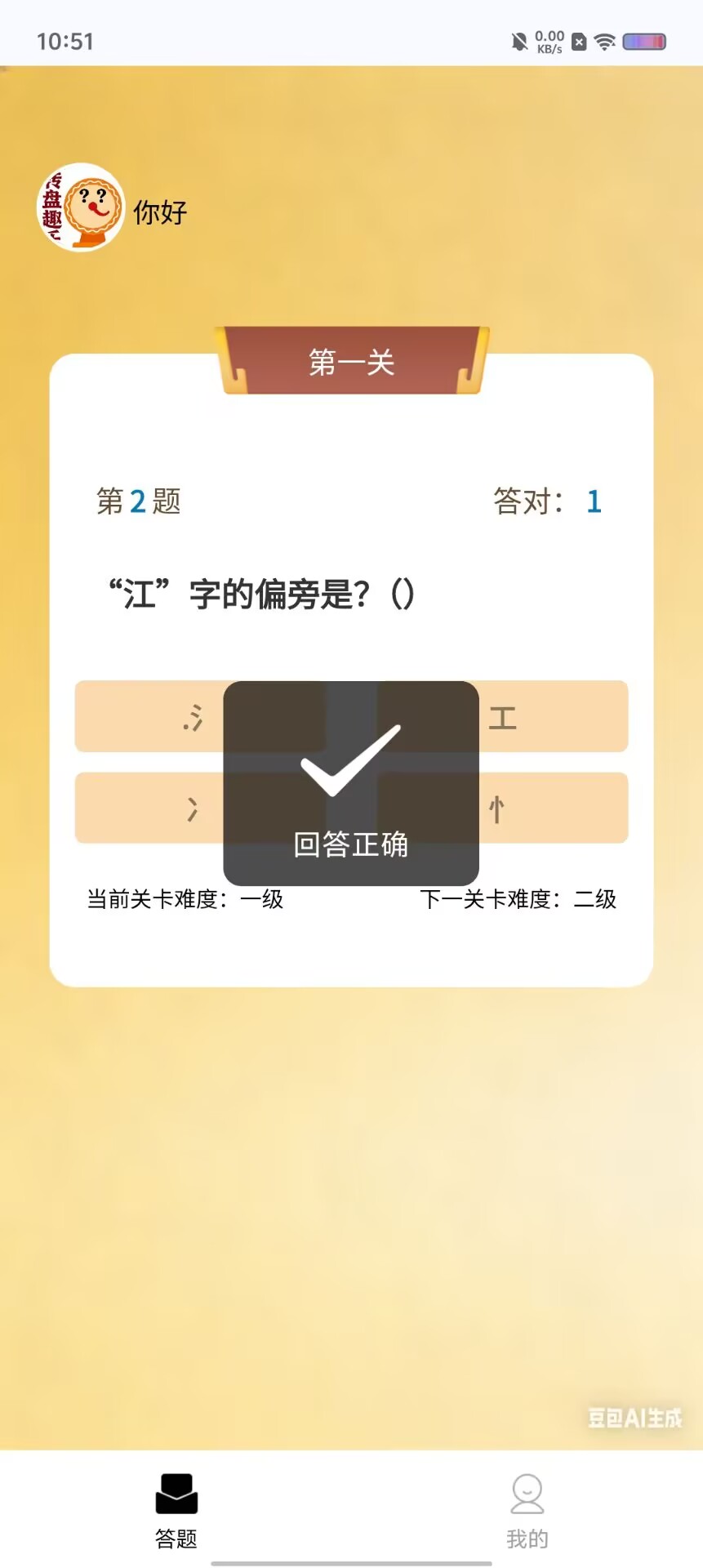Tap the profile avatar beside 你好
Viewport: 703px width, 1568px height.
[x=81, y=207]
